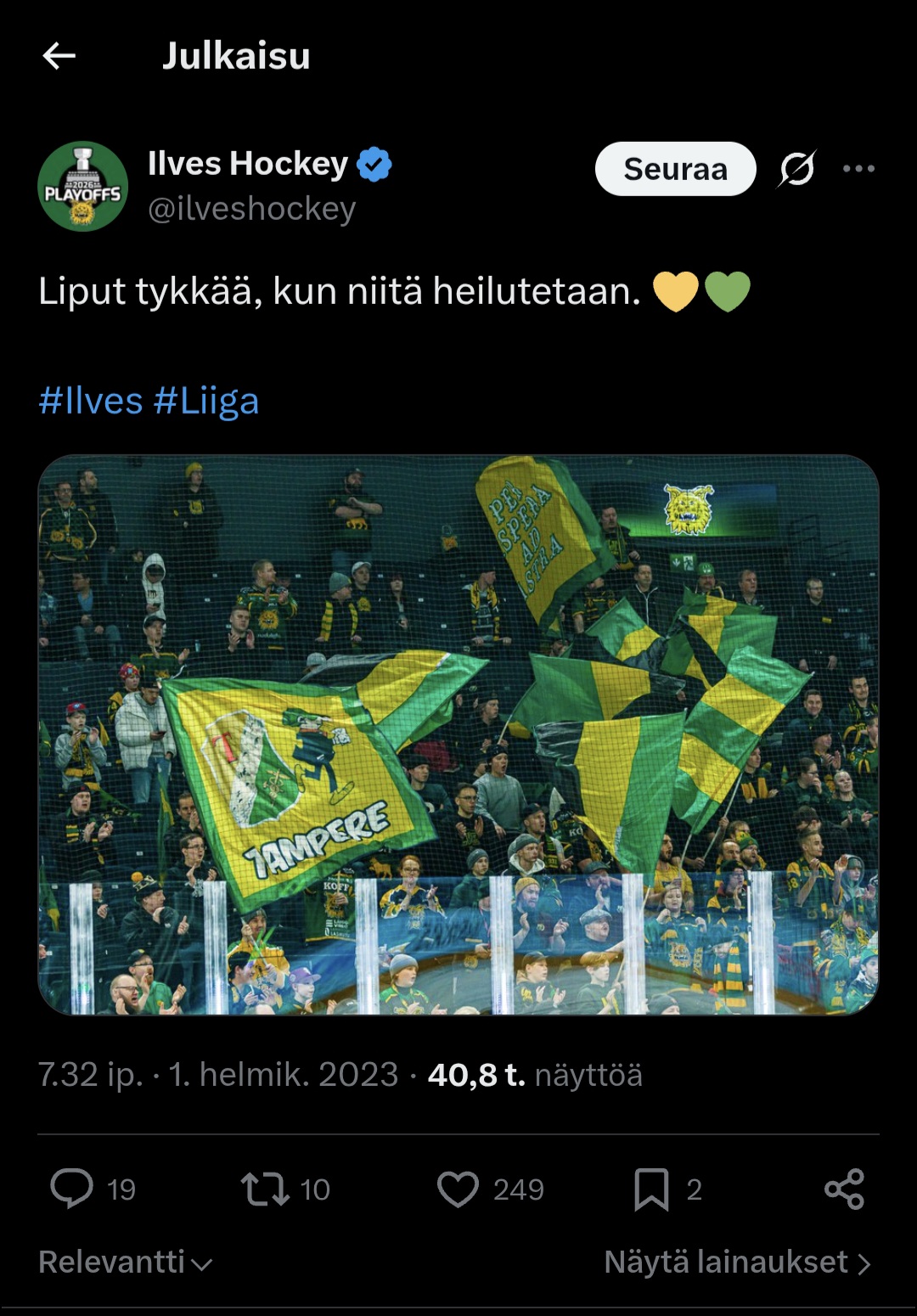Open the post's three-dot overflow menu

(x=858, y=169)
